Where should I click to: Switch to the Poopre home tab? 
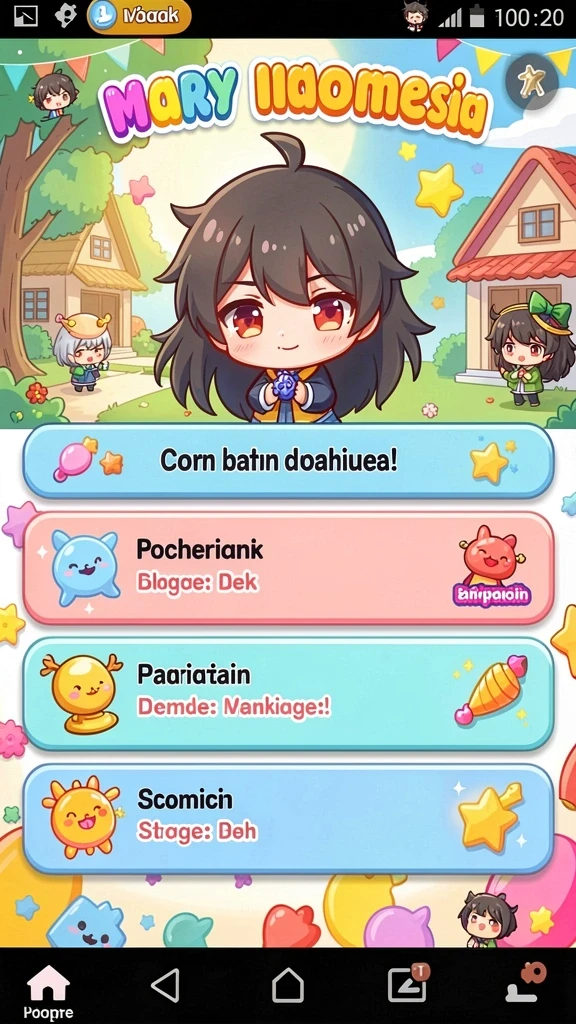[48, 991]
